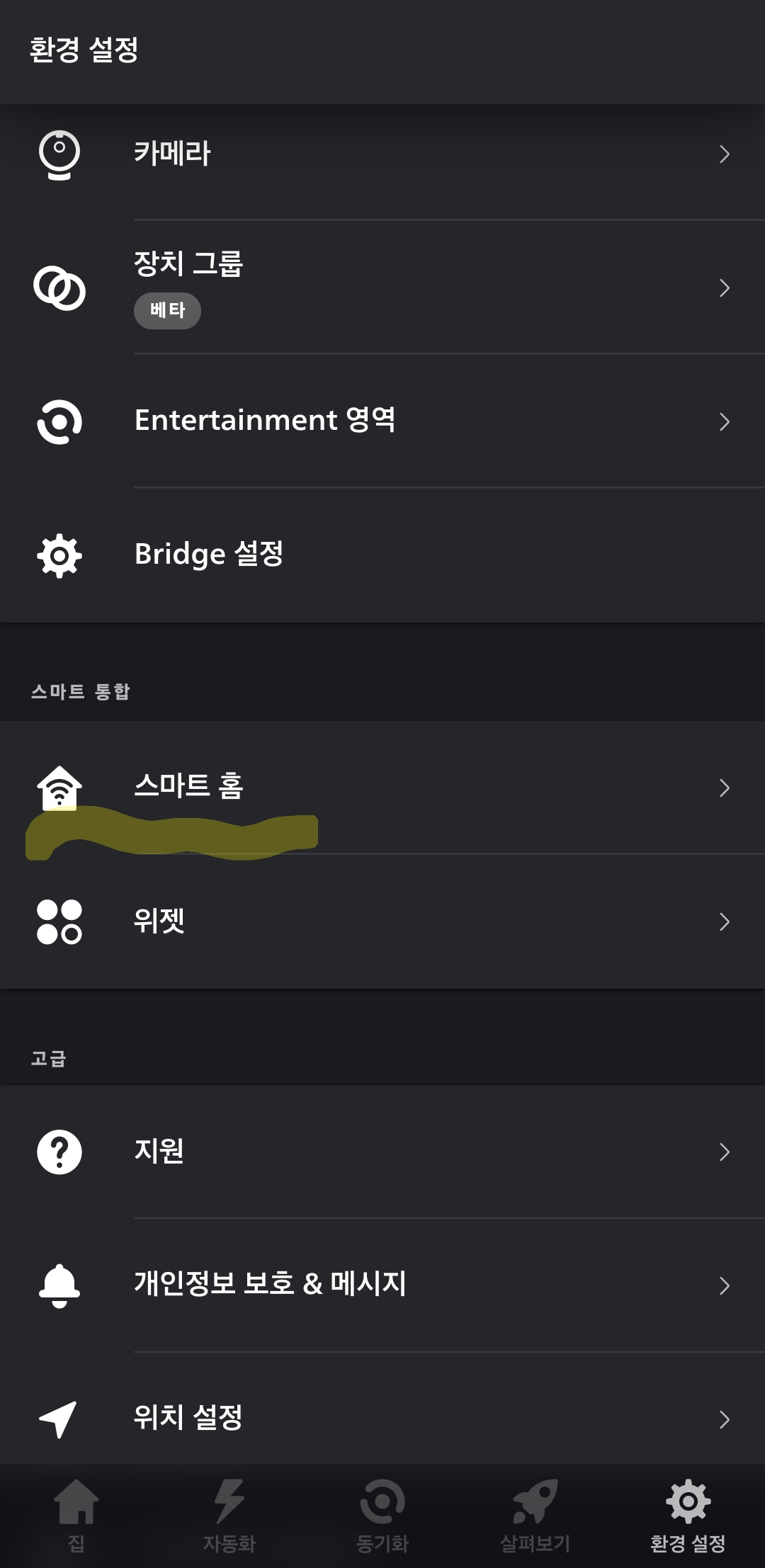765x1568 pixels.
Task: Open 위젯 settings
Action: [x=382, y=921]
